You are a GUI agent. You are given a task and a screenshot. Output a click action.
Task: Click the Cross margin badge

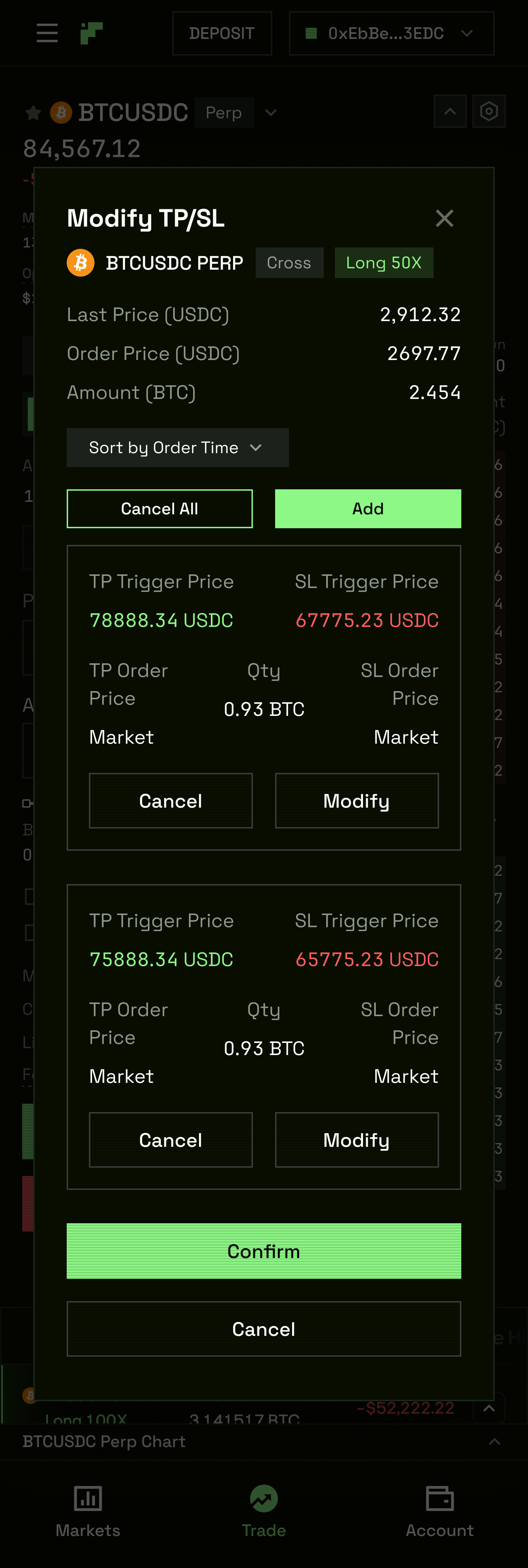tap(289, 262)
